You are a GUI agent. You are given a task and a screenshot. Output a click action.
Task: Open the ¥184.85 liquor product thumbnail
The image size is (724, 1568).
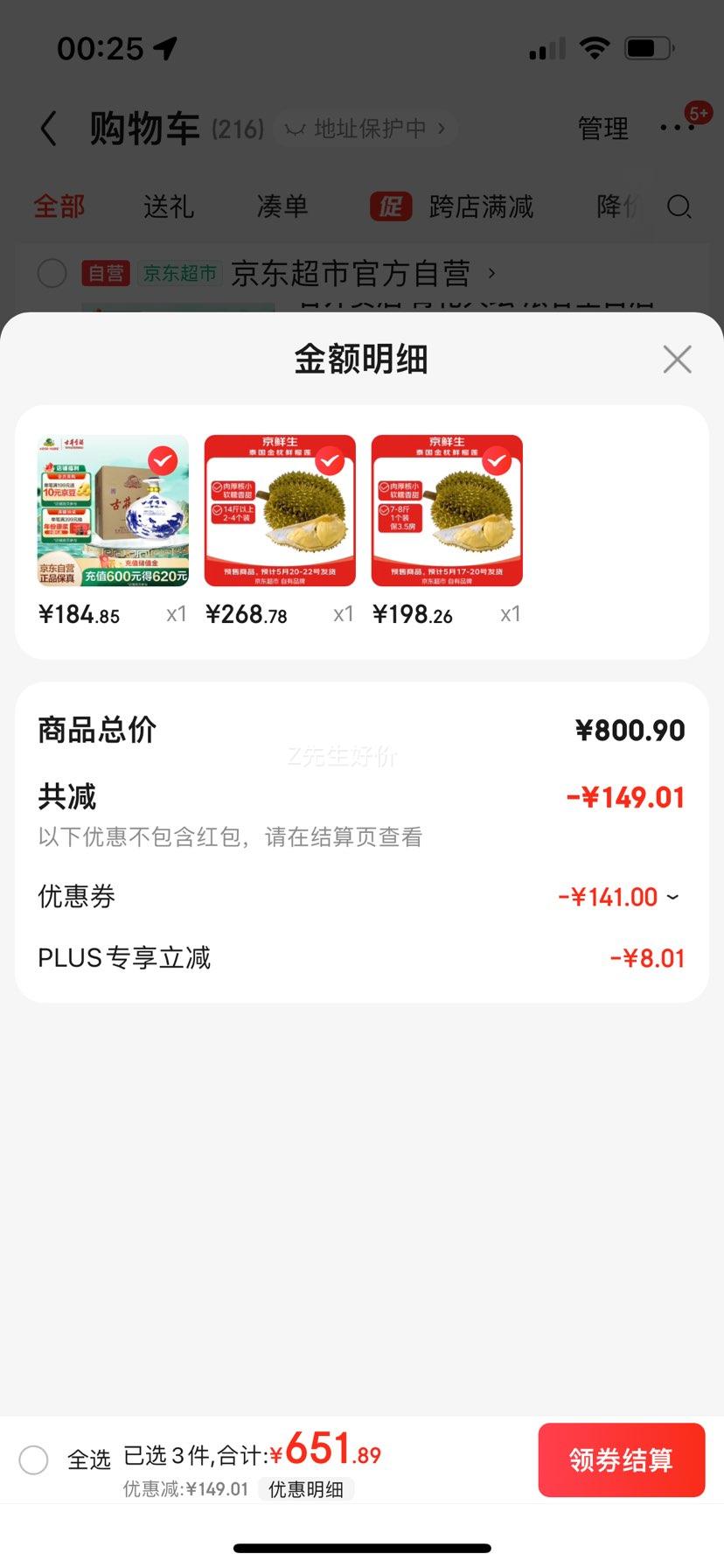coord(113,510)
